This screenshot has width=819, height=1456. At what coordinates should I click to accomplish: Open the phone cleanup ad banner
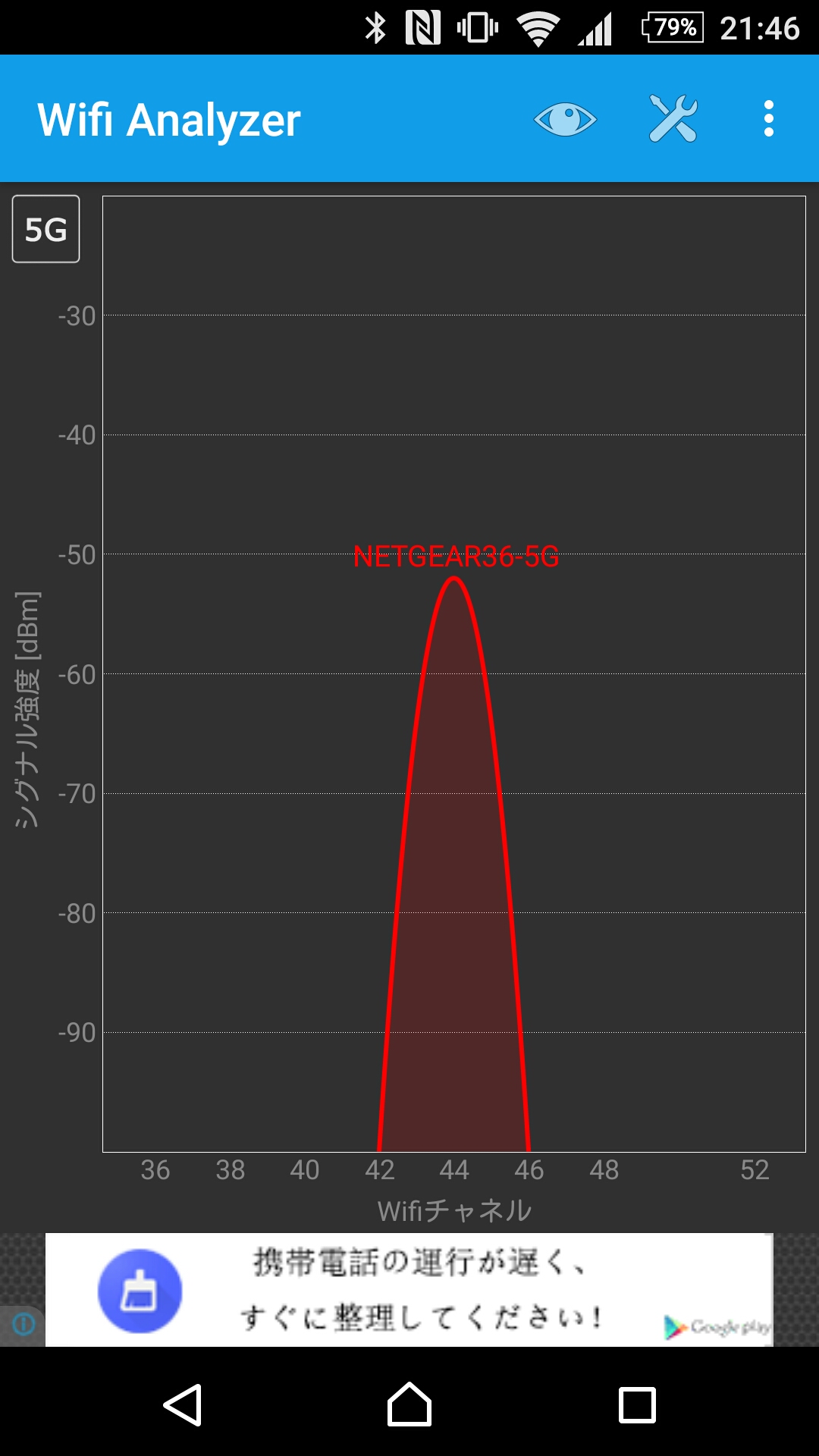point(409,1290)
